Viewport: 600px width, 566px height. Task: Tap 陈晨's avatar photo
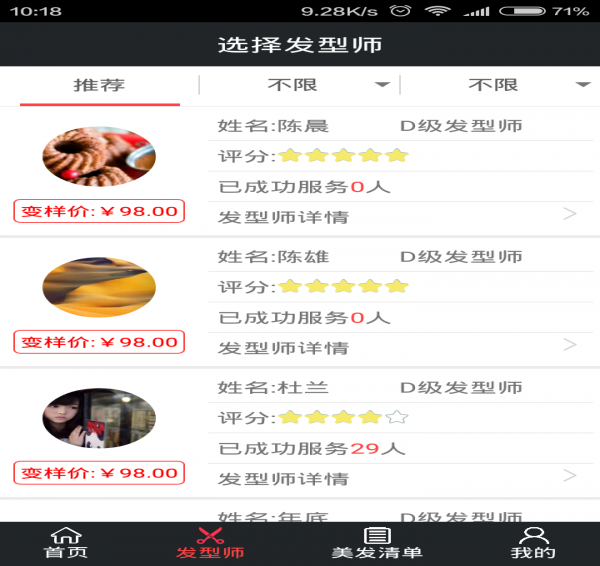(99, 156)
